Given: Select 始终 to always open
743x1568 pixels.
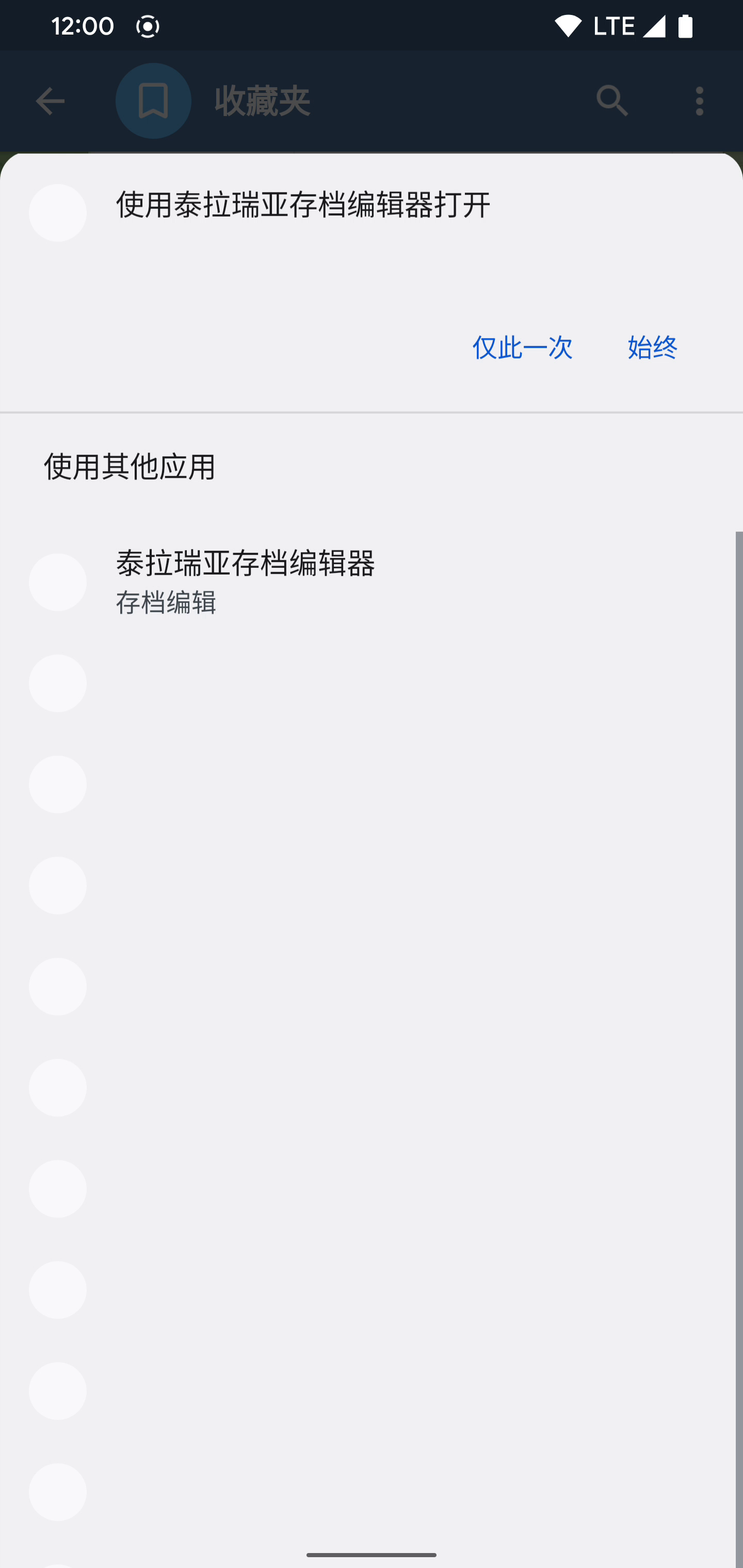Looking at the screenshot, I should (652, 348).
